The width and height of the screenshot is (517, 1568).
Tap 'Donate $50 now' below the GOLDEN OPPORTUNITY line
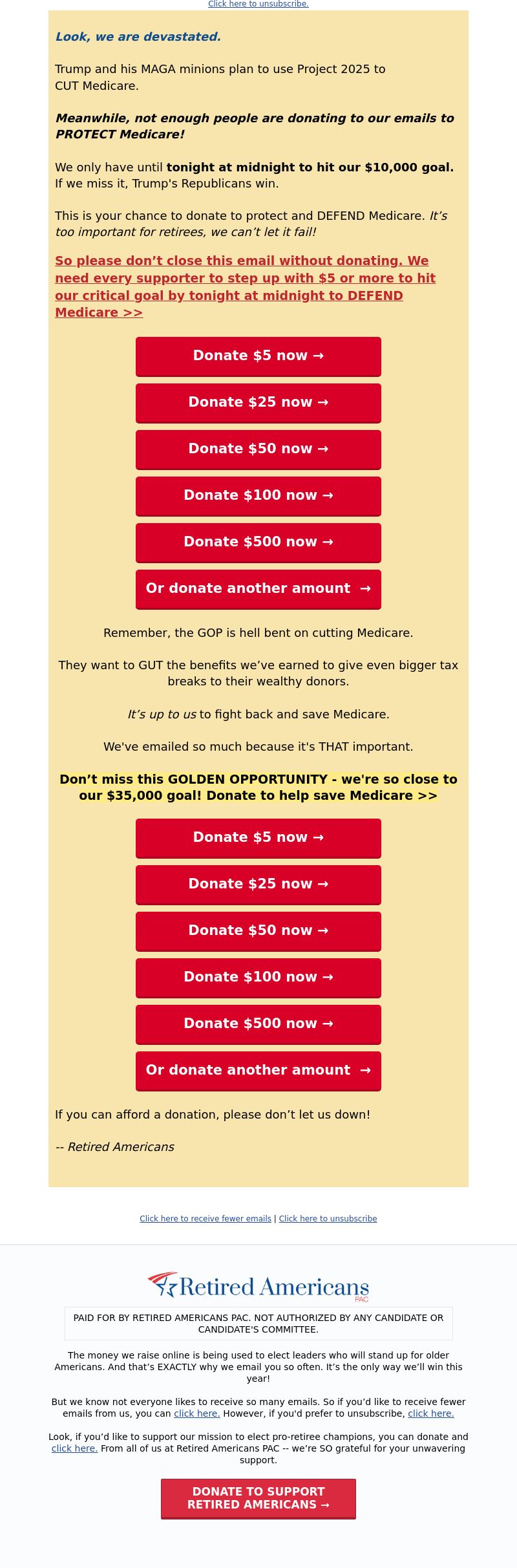tap(258, 930)
